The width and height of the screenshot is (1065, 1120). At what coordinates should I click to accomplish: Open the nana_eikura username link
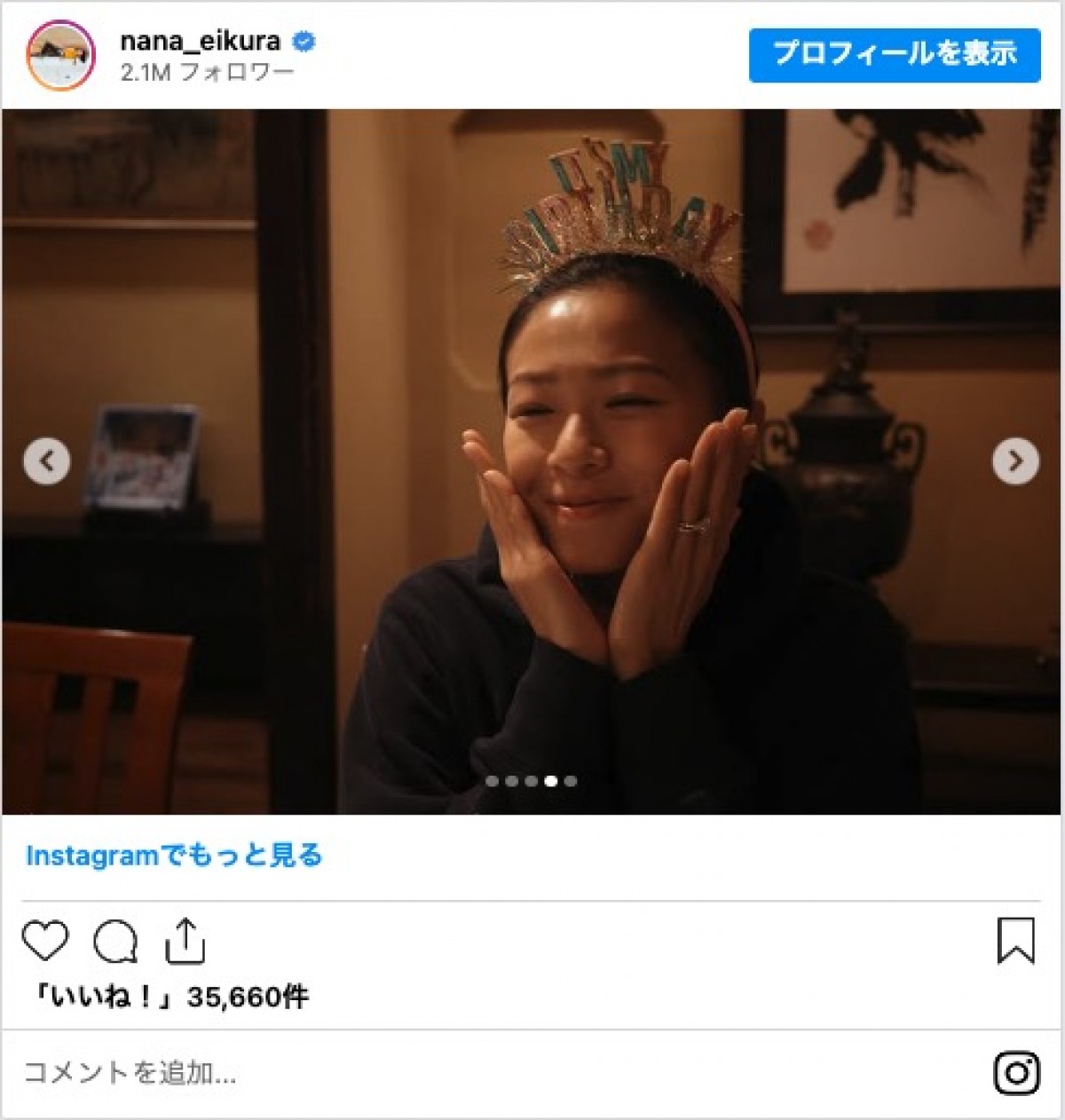pos(201,41)
